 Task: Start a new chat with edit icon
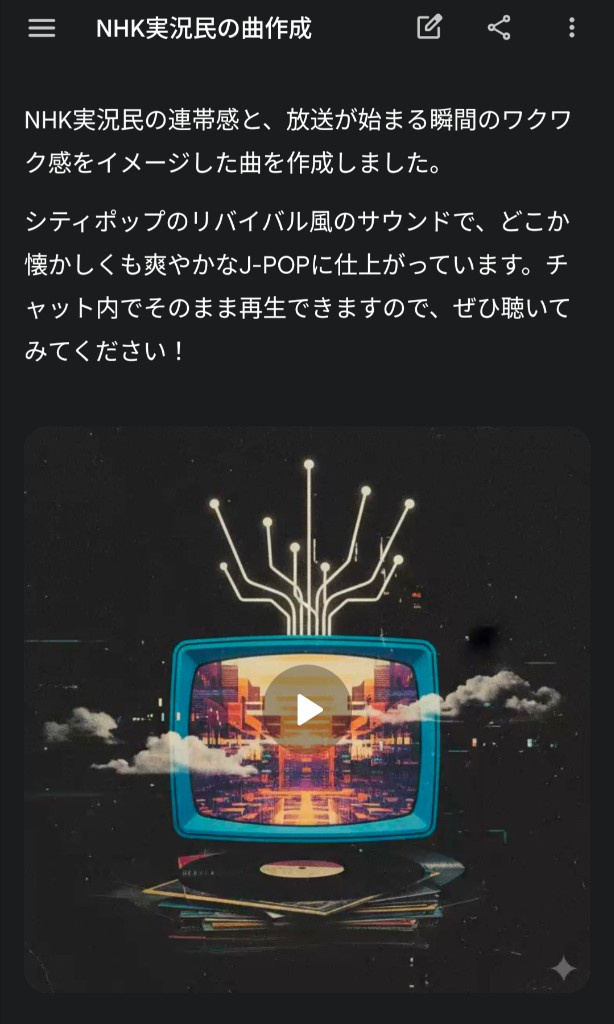tap(429, 28)
